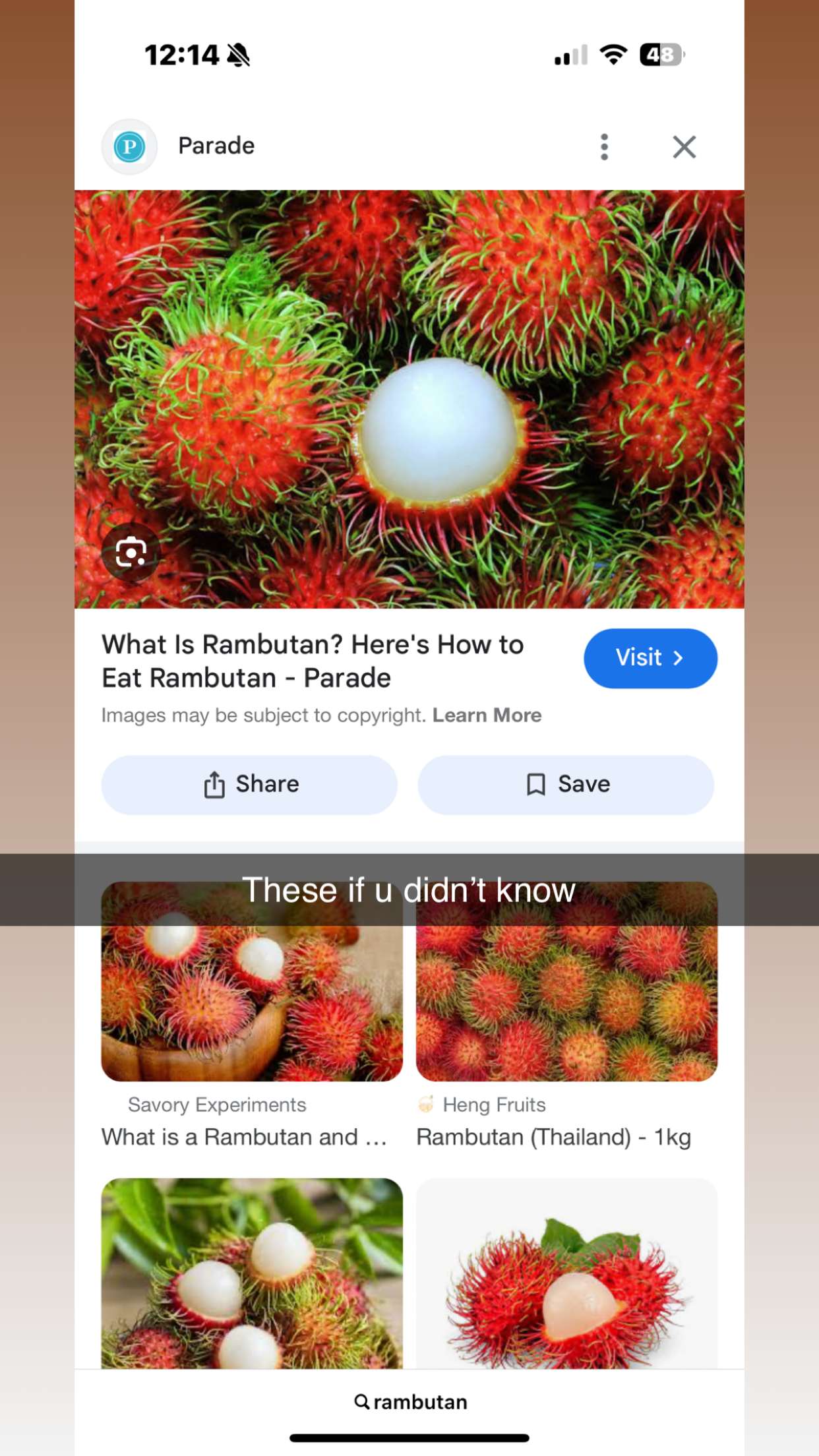Tap the magnifier icon in the rambutan search bar
Viewport: 819px width, 1456px height.
click(x=362, y=1401)
